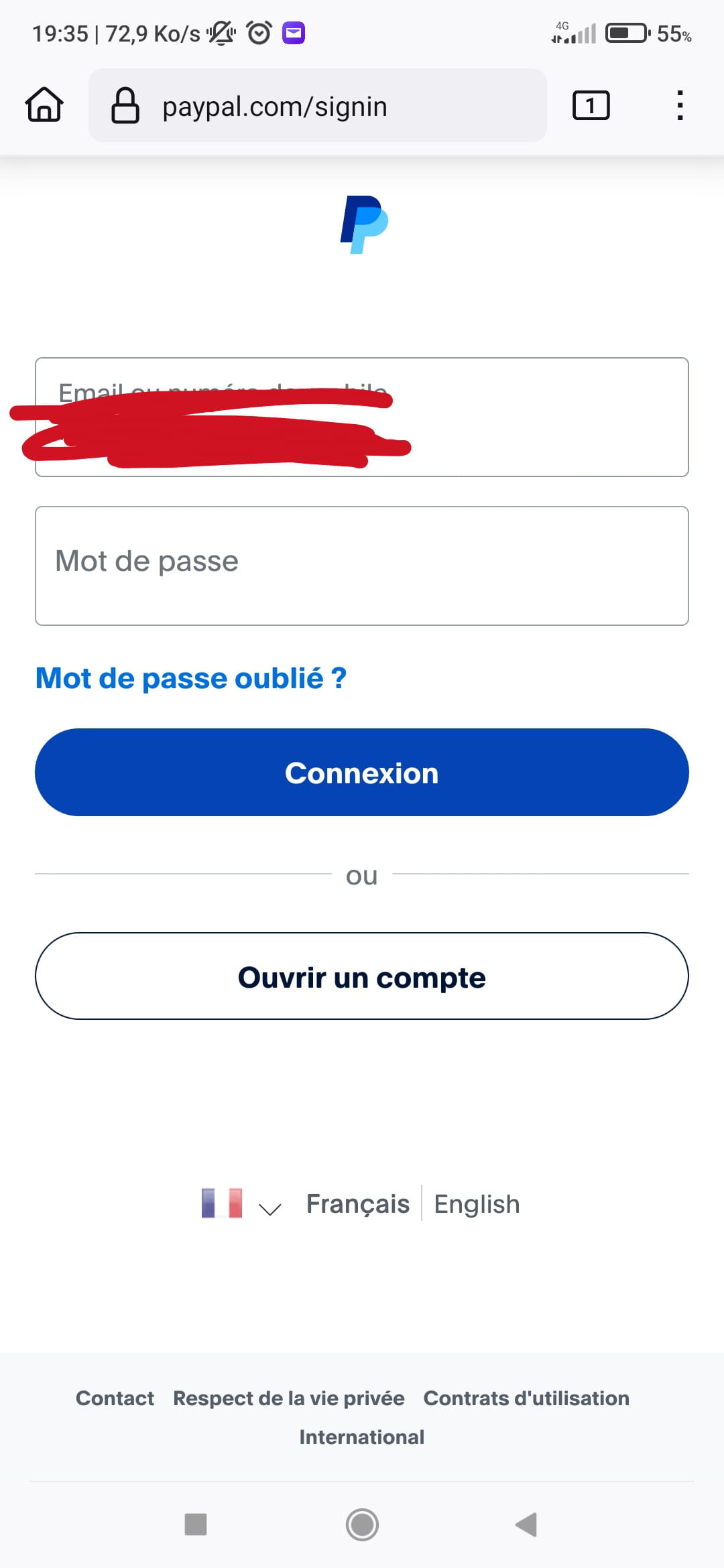Open the browser tab switcher

point(591,105)
